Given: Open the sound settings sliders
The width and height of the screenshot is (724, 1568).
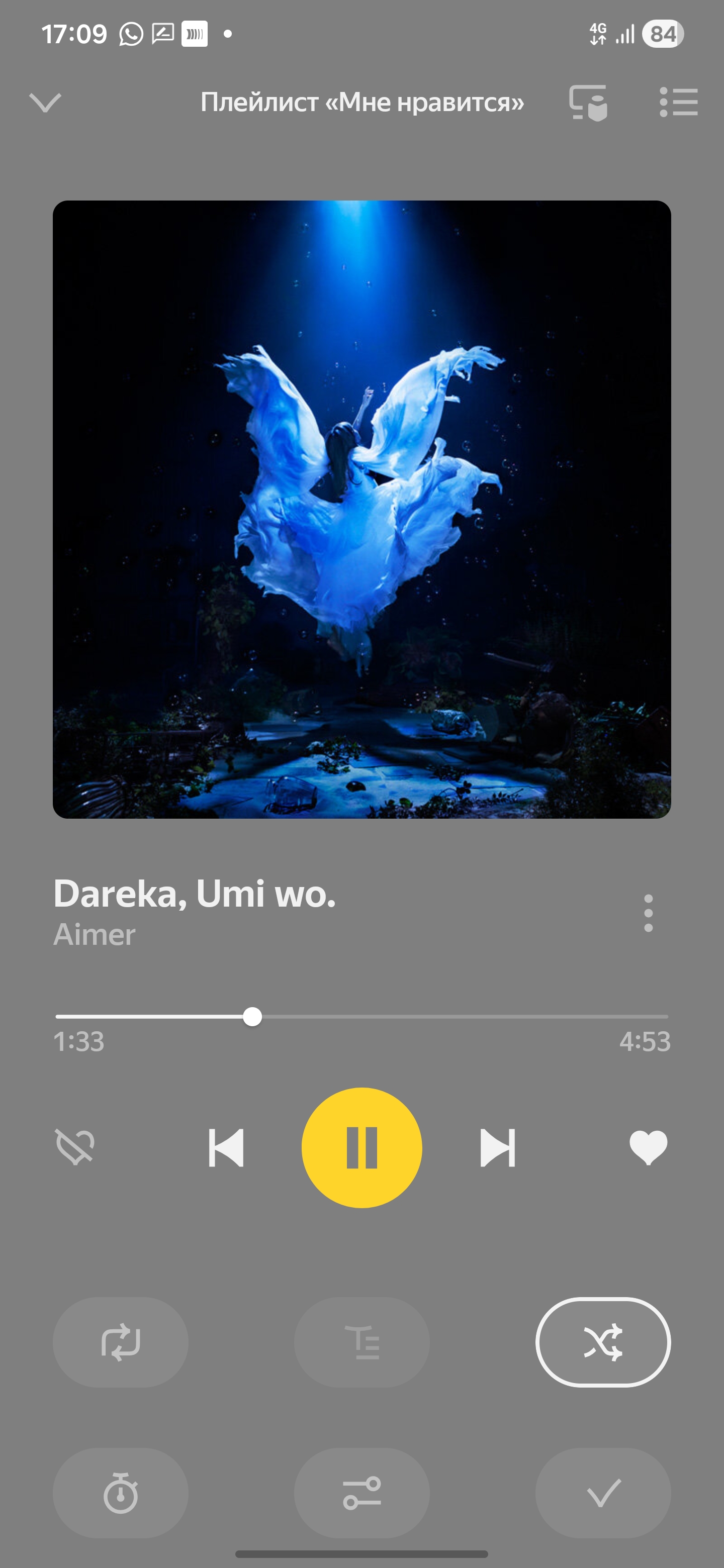Looking at the screenshot, I should (361, 1493).
